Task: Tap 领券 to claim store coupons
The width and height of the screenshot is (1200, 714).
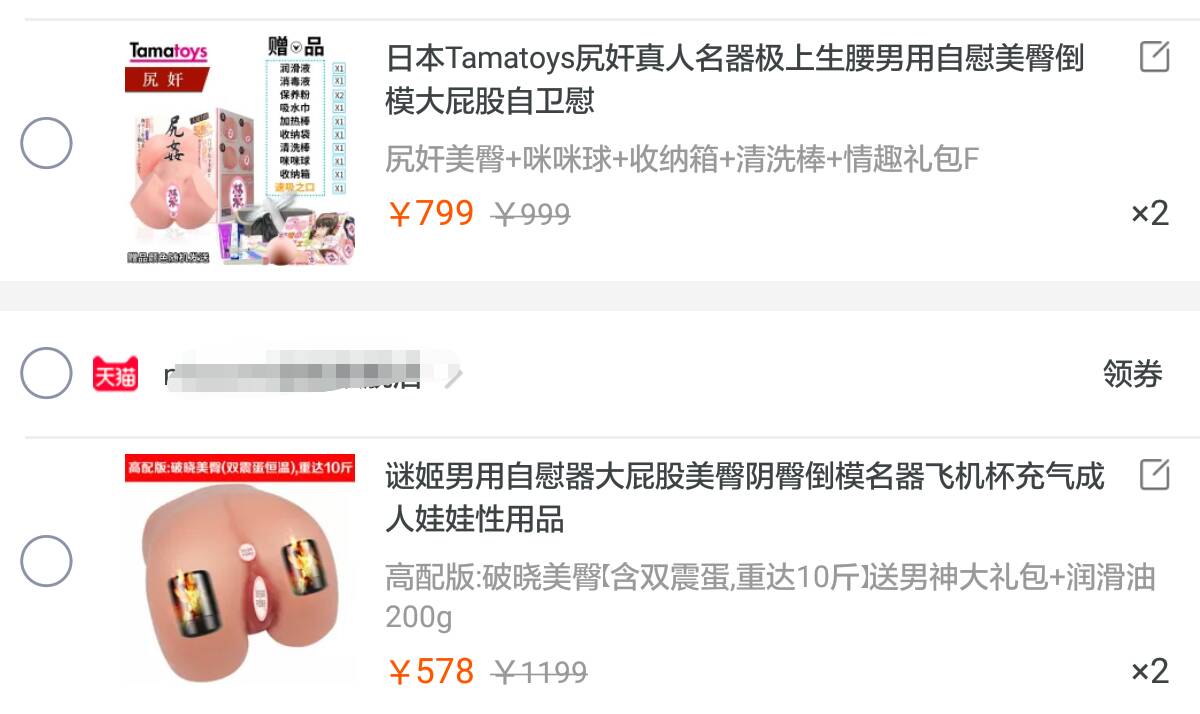Action: [1132, 374]
